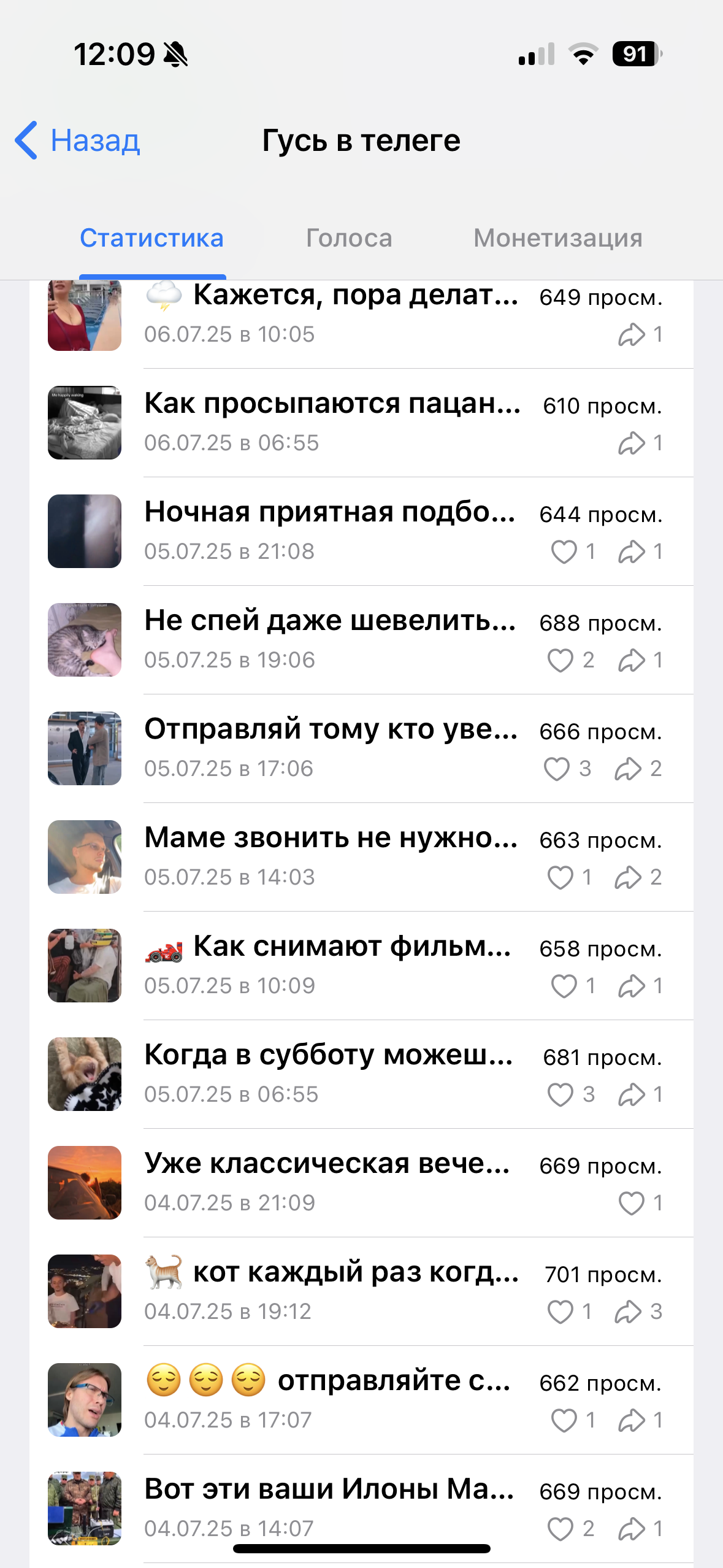Open the post 'Отправляй тому кто уве...'
Viewport: 723px width, 1568px height.
tap(361, 748)
